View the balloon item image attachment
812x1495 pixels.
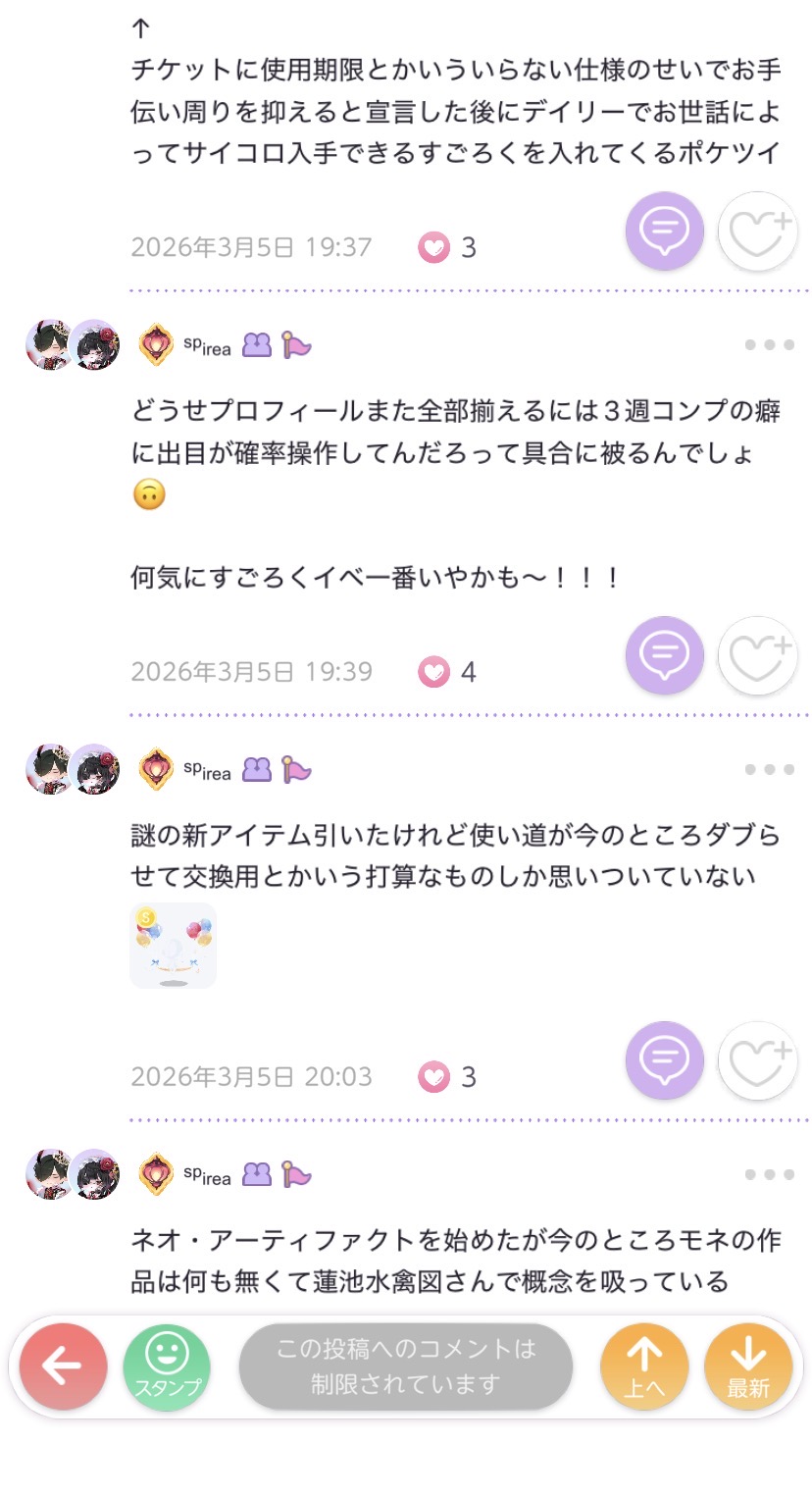(x=173, y=945)
